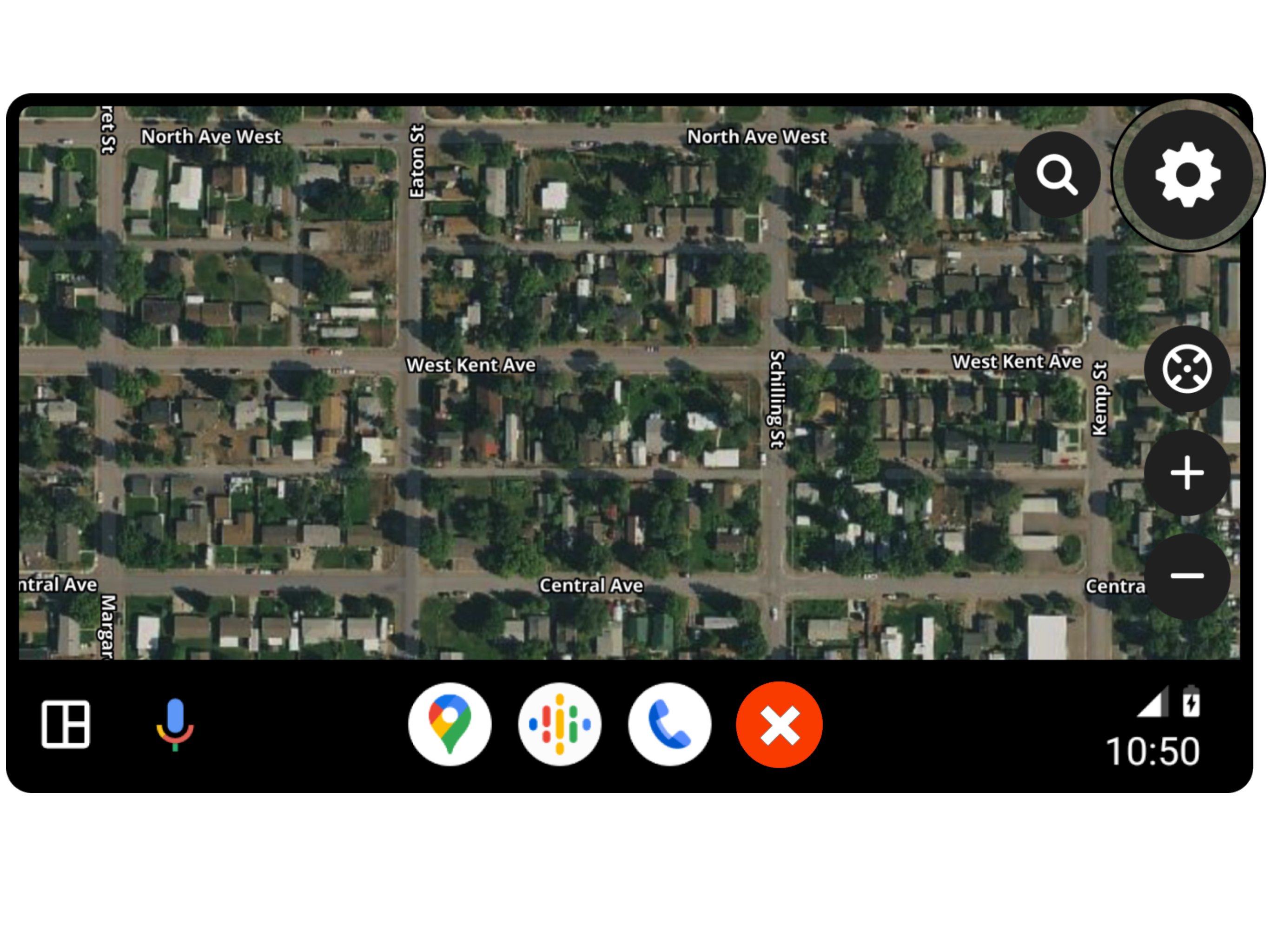Open the map settings gear
1270x952 pixels.
pyautogui.click(x=1187, y=175)
